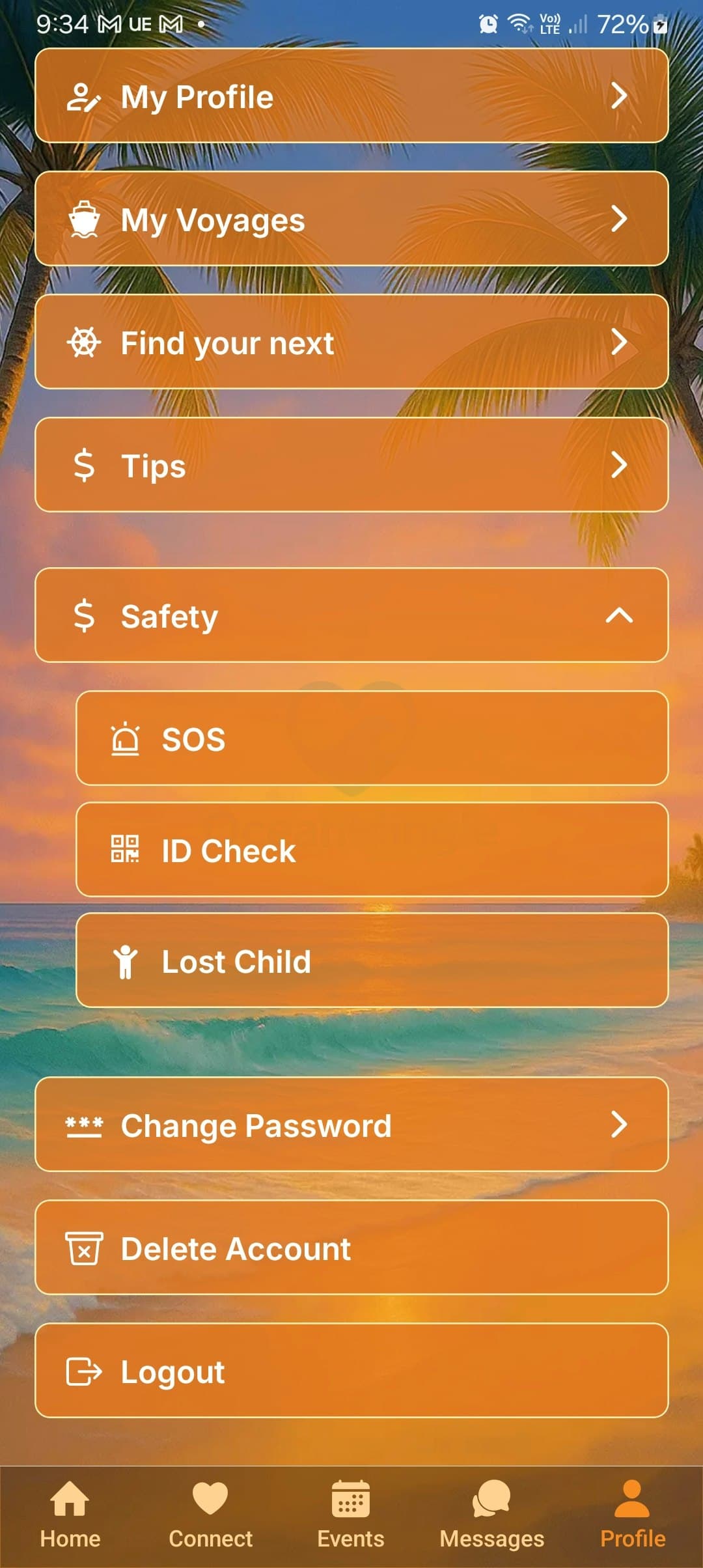Expand Find your next using the chevron
Screen dimensions: 703x1568
[618, 343]
